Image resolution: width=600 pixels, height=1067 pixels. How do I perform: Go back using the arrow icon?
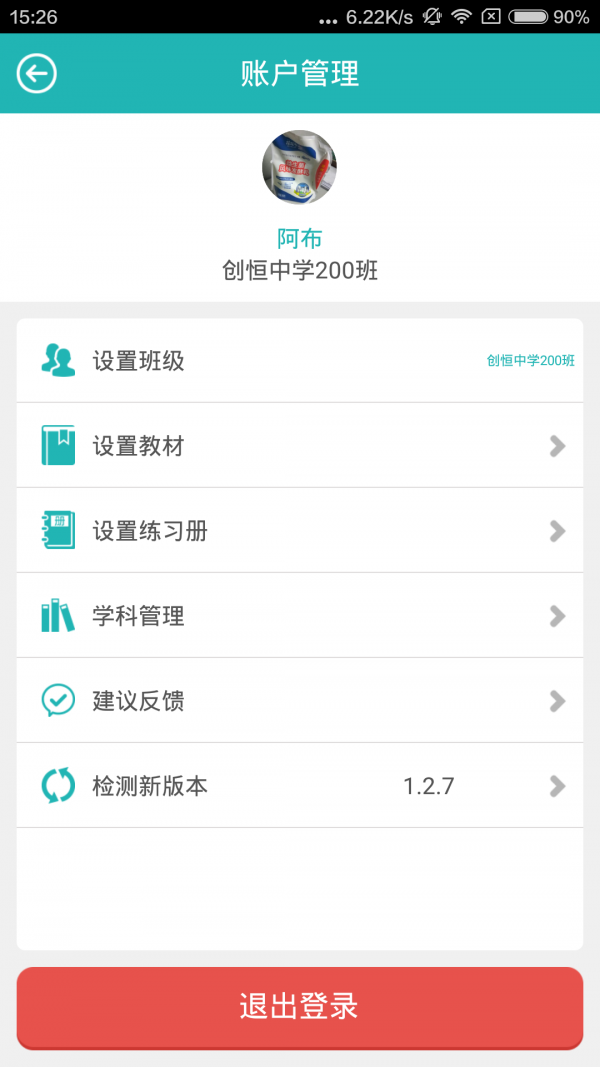point(37,73)
